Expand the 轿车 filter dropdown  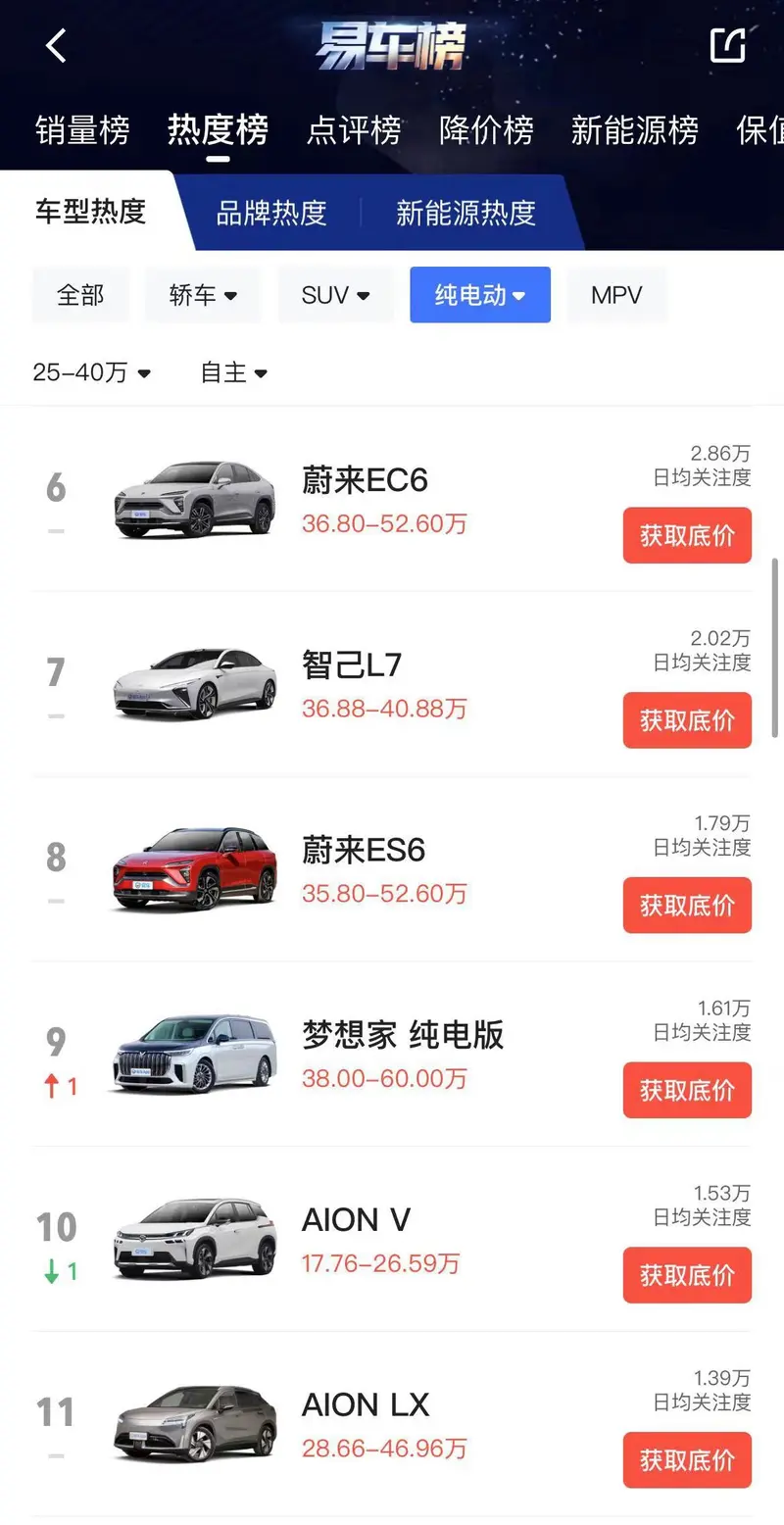pyautogui.click(x=203, y=295)
